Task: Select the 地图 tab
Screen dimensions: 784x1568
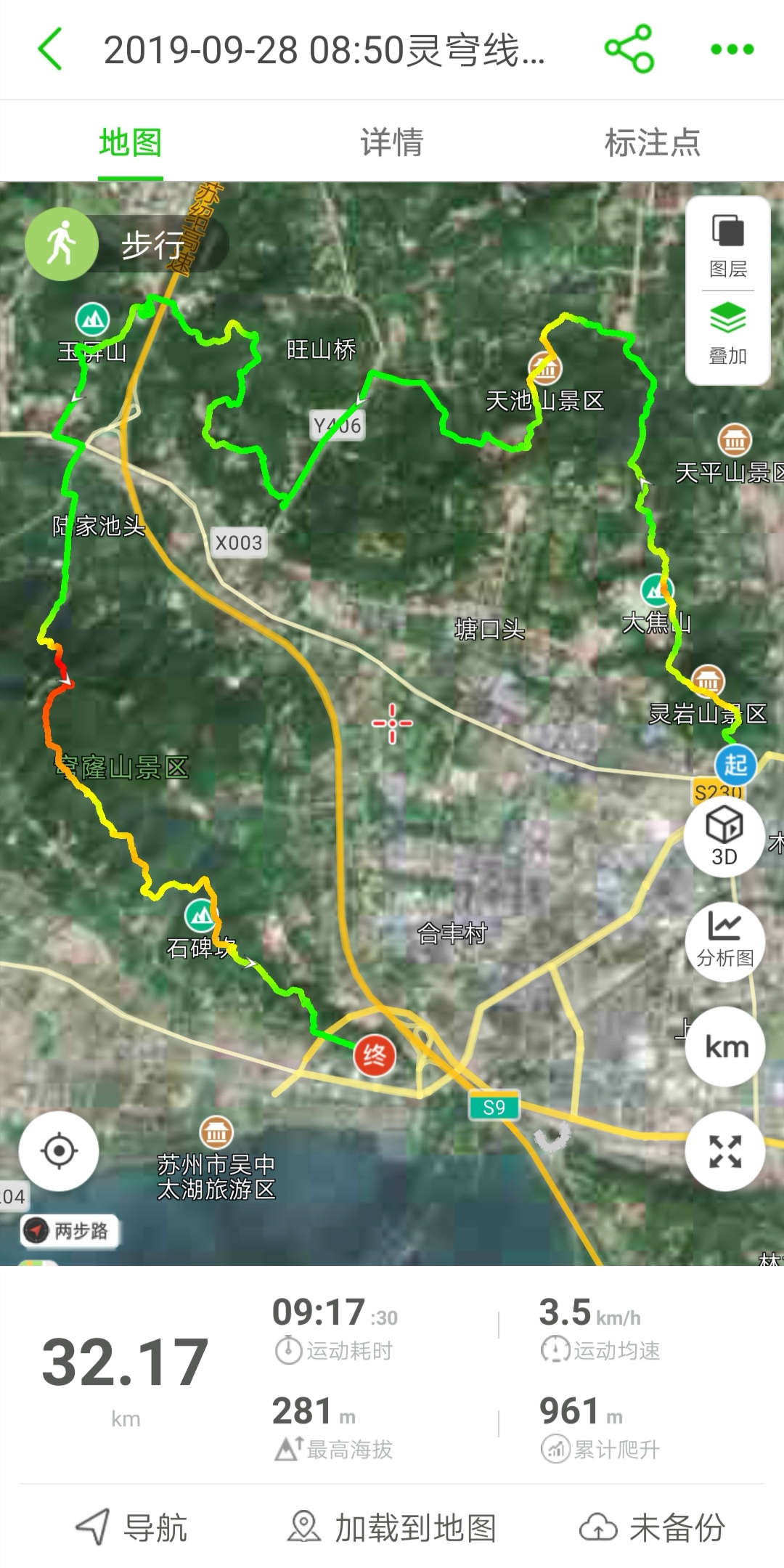Action: point(131,142)
